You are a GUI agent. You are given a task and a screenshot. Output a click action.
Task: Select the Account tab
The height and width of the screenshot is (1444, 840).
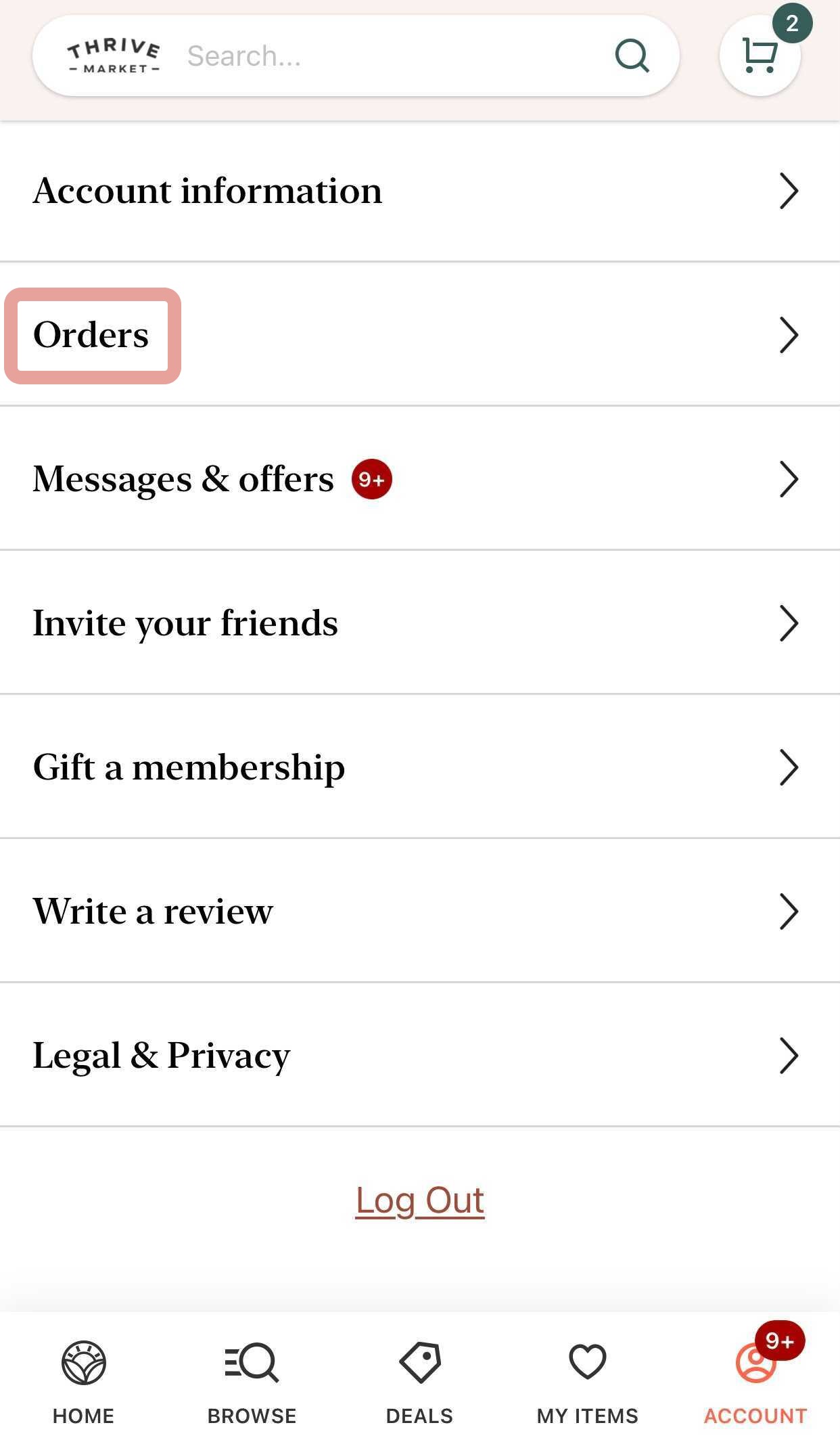pyautogui.click(x=755, y=1380)
